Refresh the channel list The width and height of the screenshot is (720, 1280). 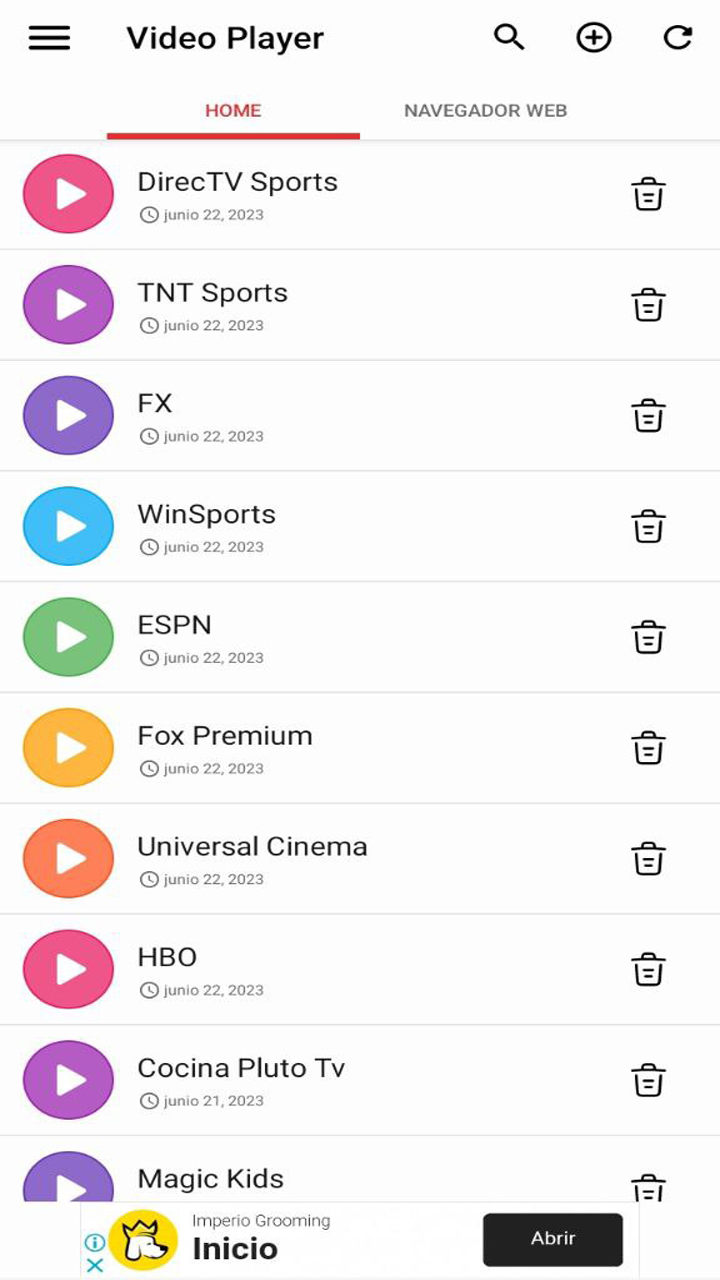[678, 38]
